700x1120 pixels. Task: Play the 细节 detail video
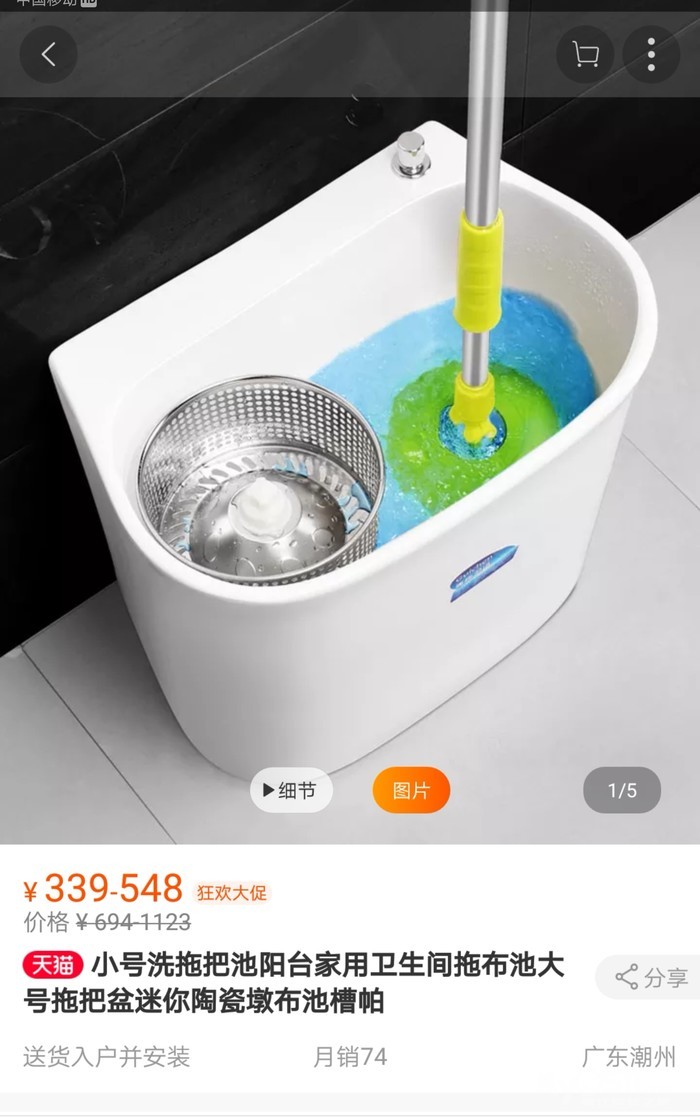(x=290, y=790)
